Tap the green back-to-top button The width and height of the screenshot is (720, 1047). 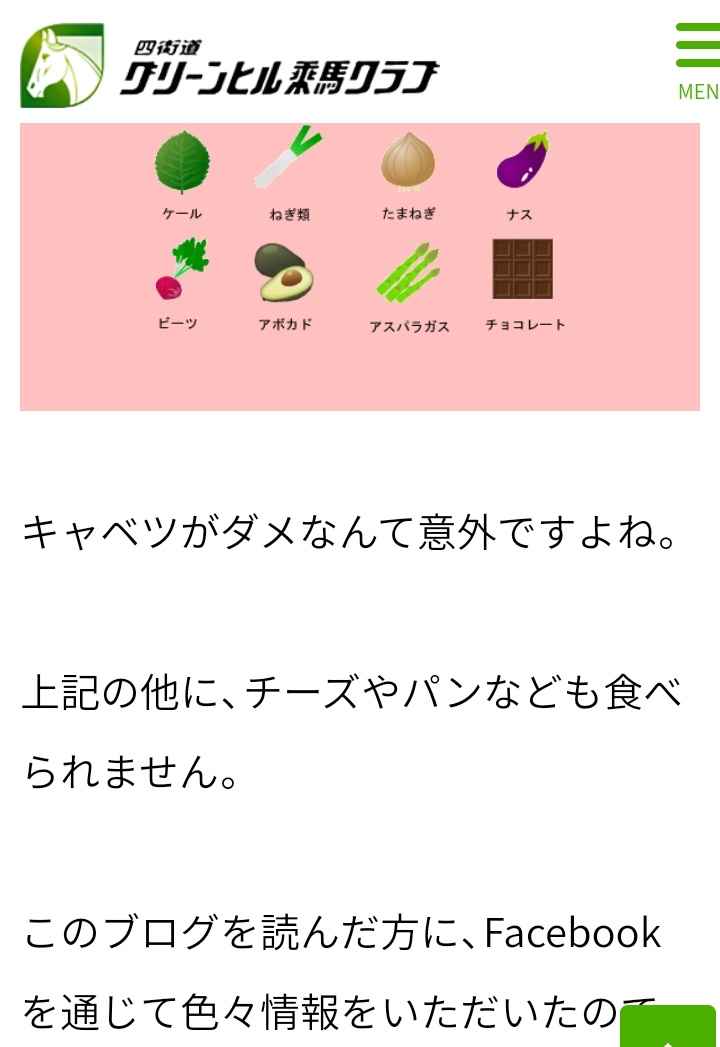click(x=668, y=1026)
